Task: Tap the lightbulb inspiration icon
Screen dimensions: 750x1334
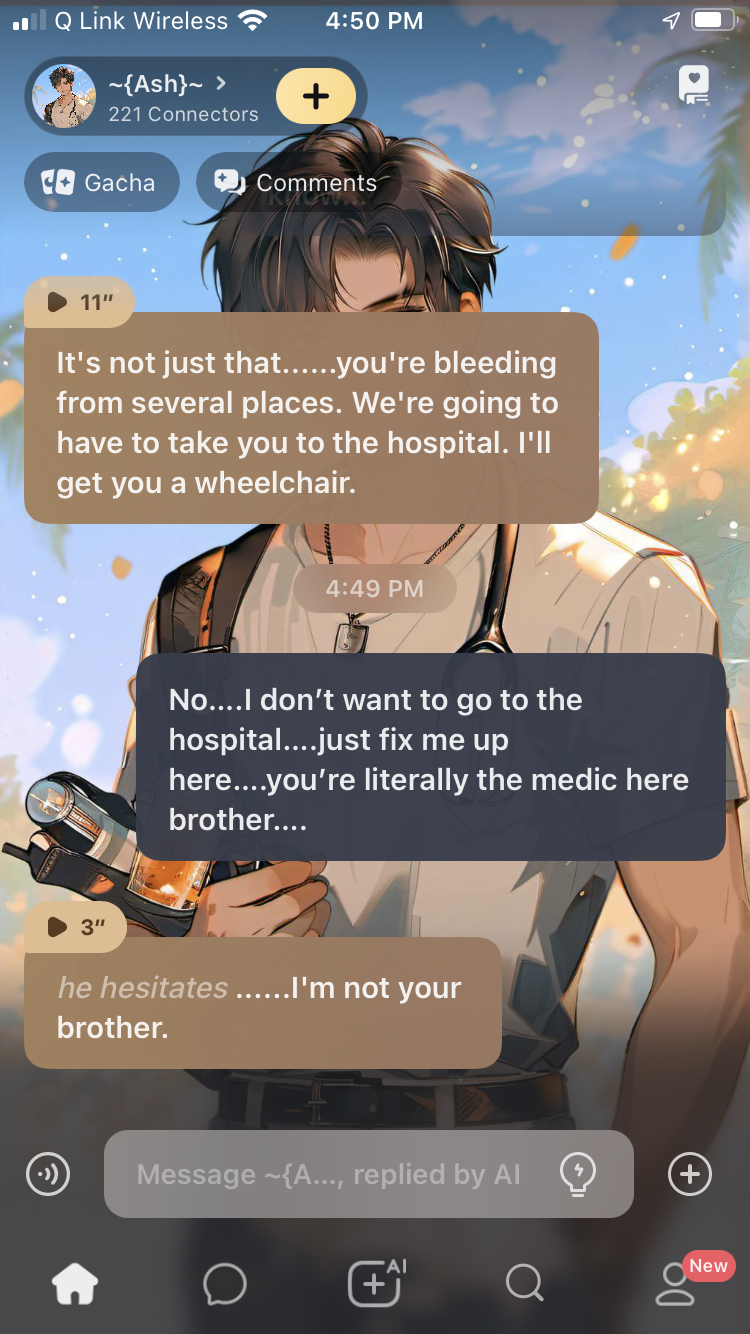Action: click(x=579, y=1173)
